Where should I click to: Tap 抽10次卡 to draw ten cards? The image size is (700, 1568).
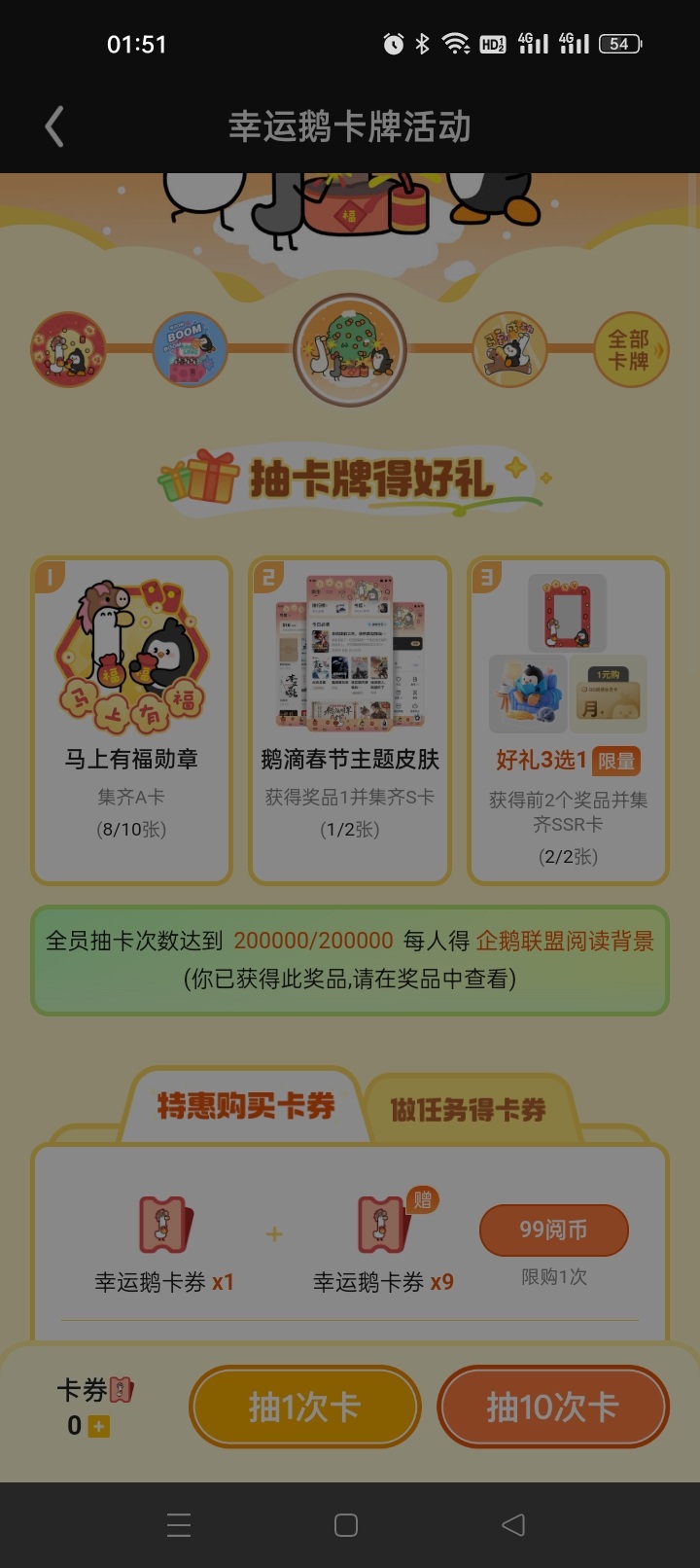click(552, 1407)
